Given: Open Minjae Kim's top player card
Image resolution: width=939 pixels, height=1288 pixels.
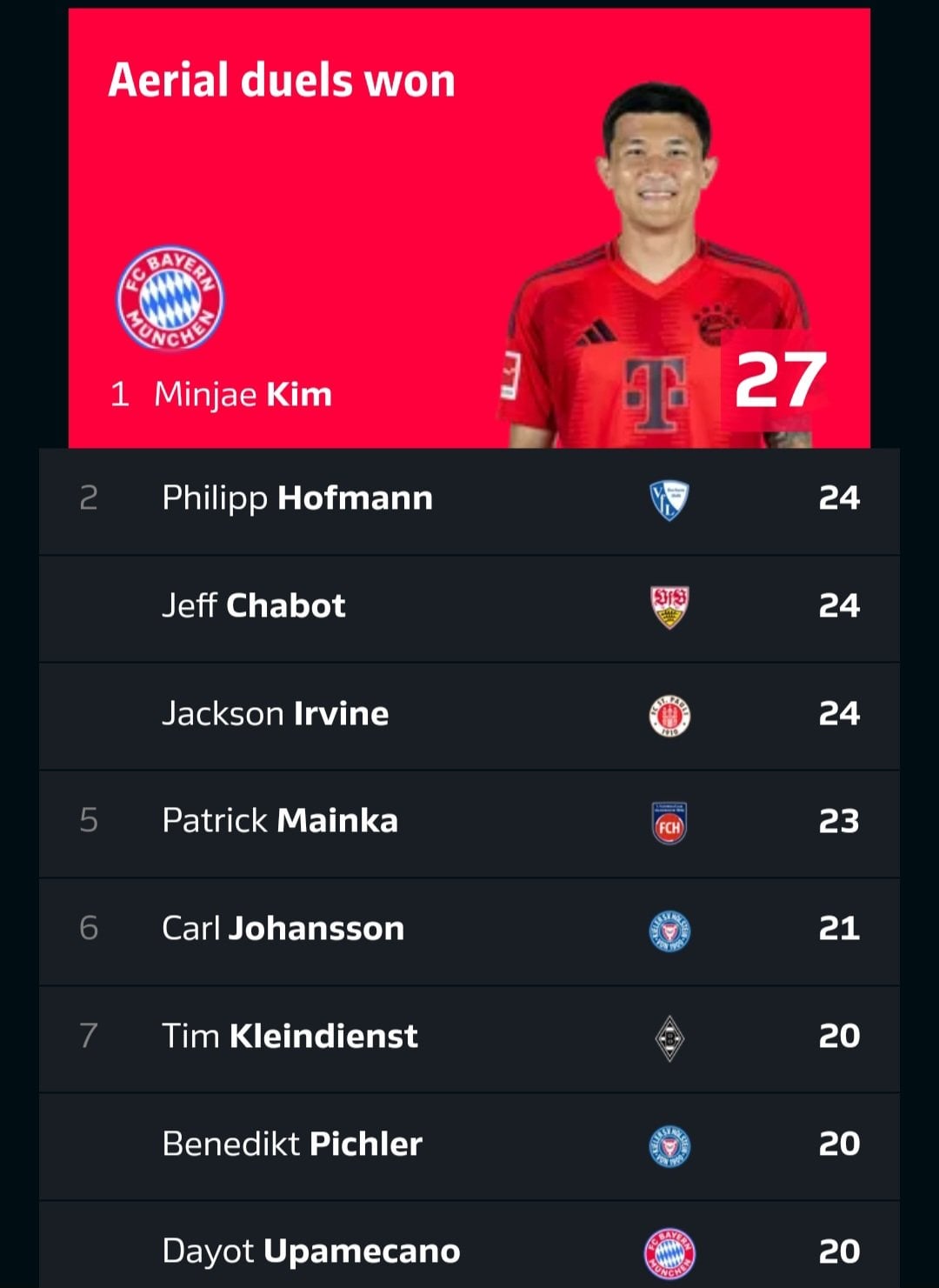Looking at the screenshot, I should click(469, 229).
